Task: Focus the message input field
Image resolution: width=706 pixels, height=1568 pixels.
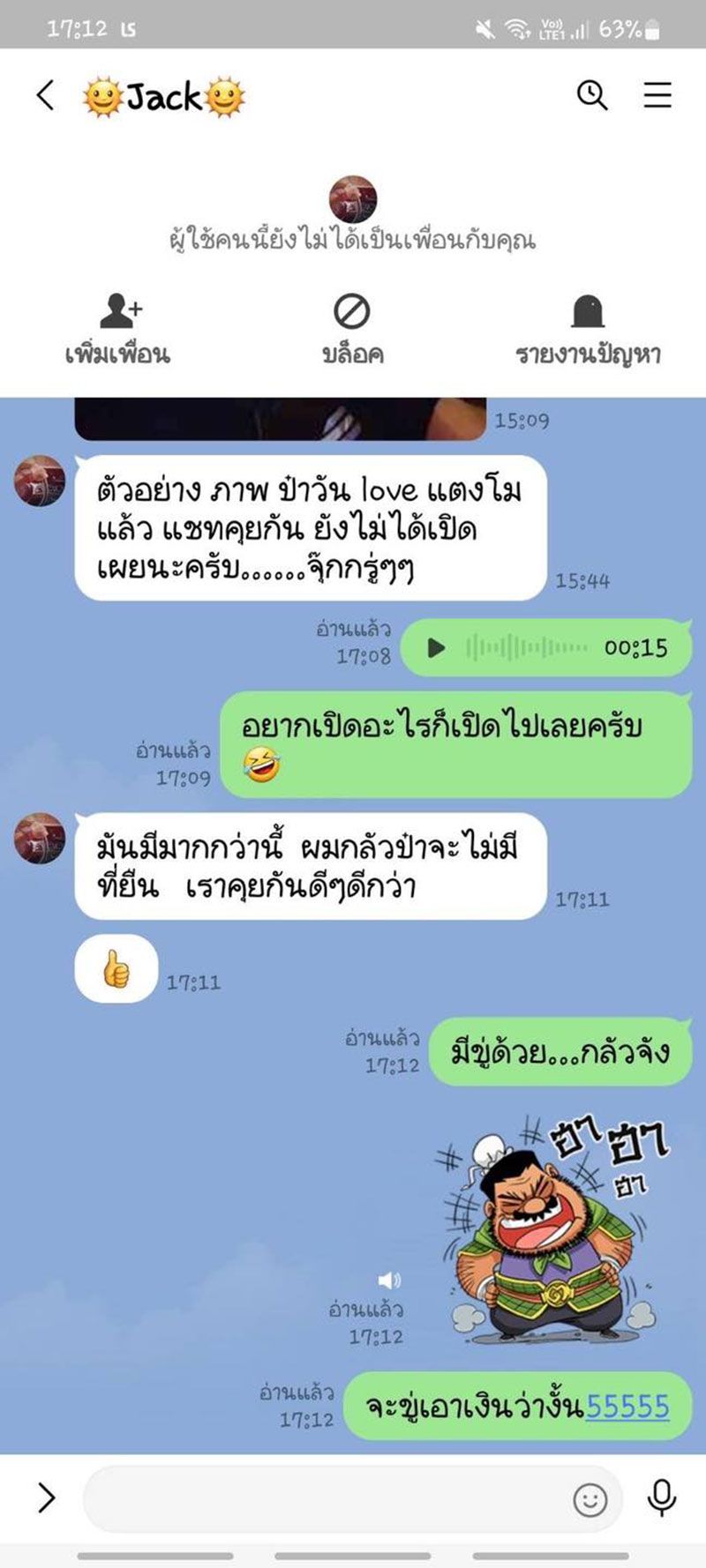Action: pos(327,1497)
